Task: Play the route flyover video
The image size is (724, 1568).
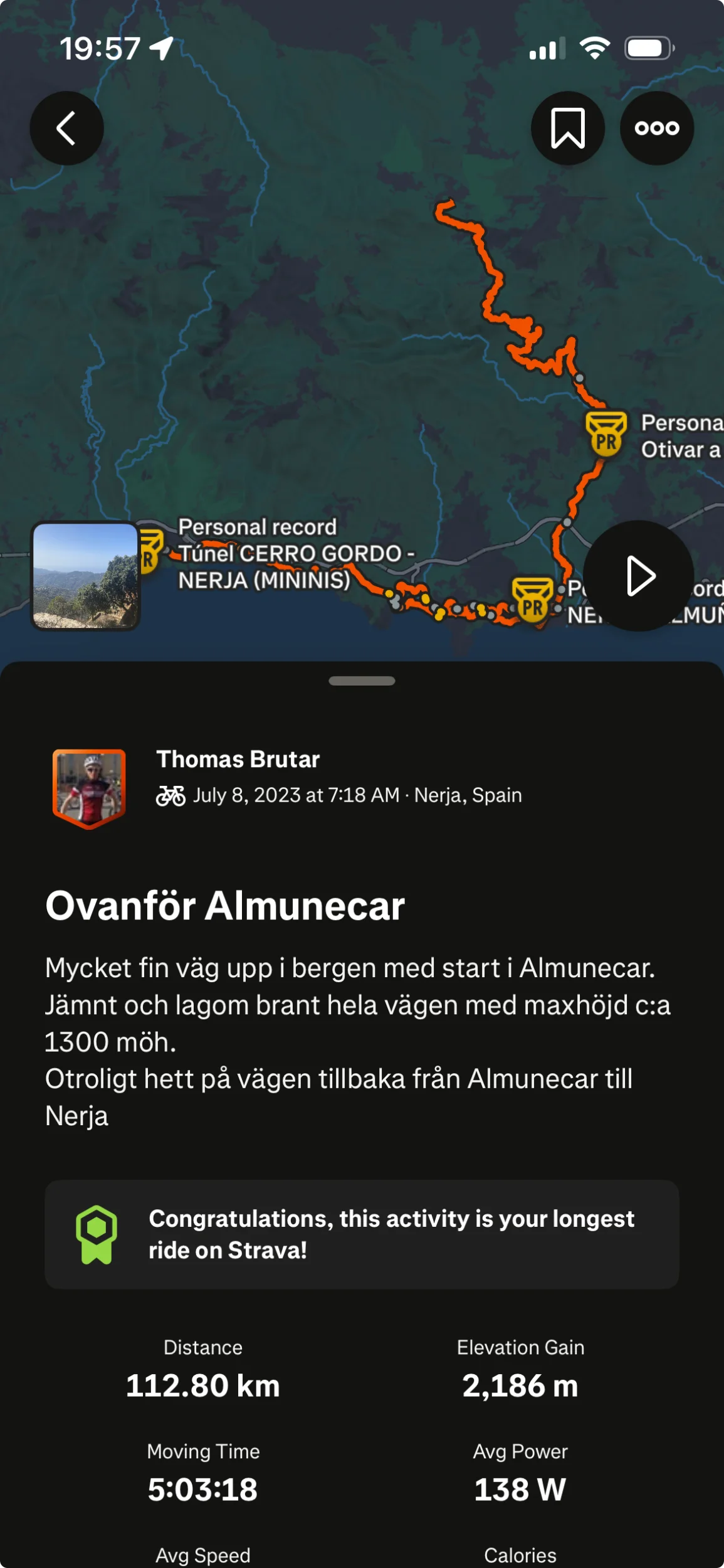Action: coord(639,575)
